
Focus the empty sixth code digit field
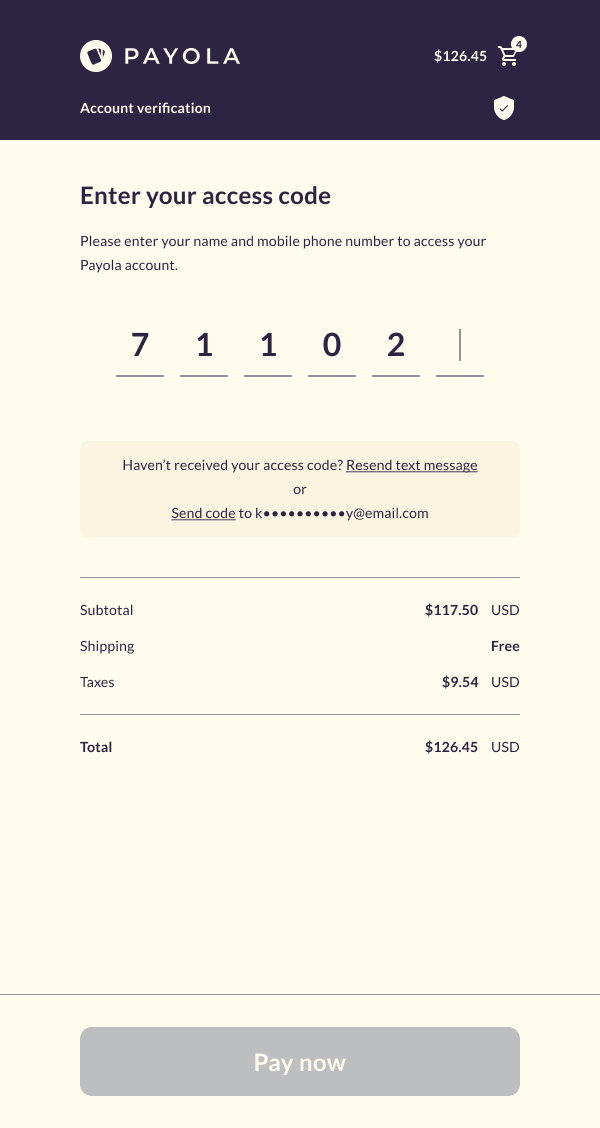click(x=460, y=347)
